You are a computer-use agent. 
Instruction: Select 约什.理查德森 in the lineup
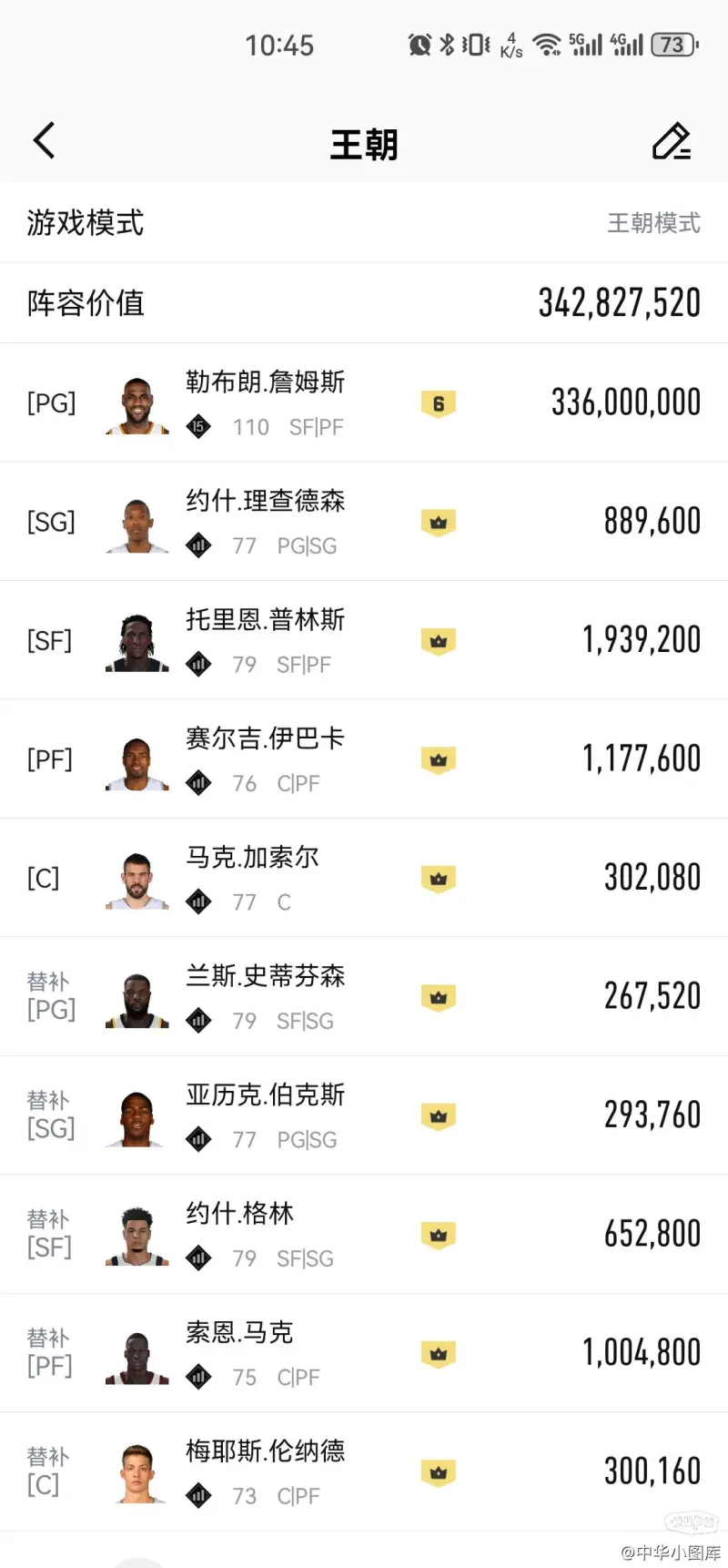coord(364,522)
